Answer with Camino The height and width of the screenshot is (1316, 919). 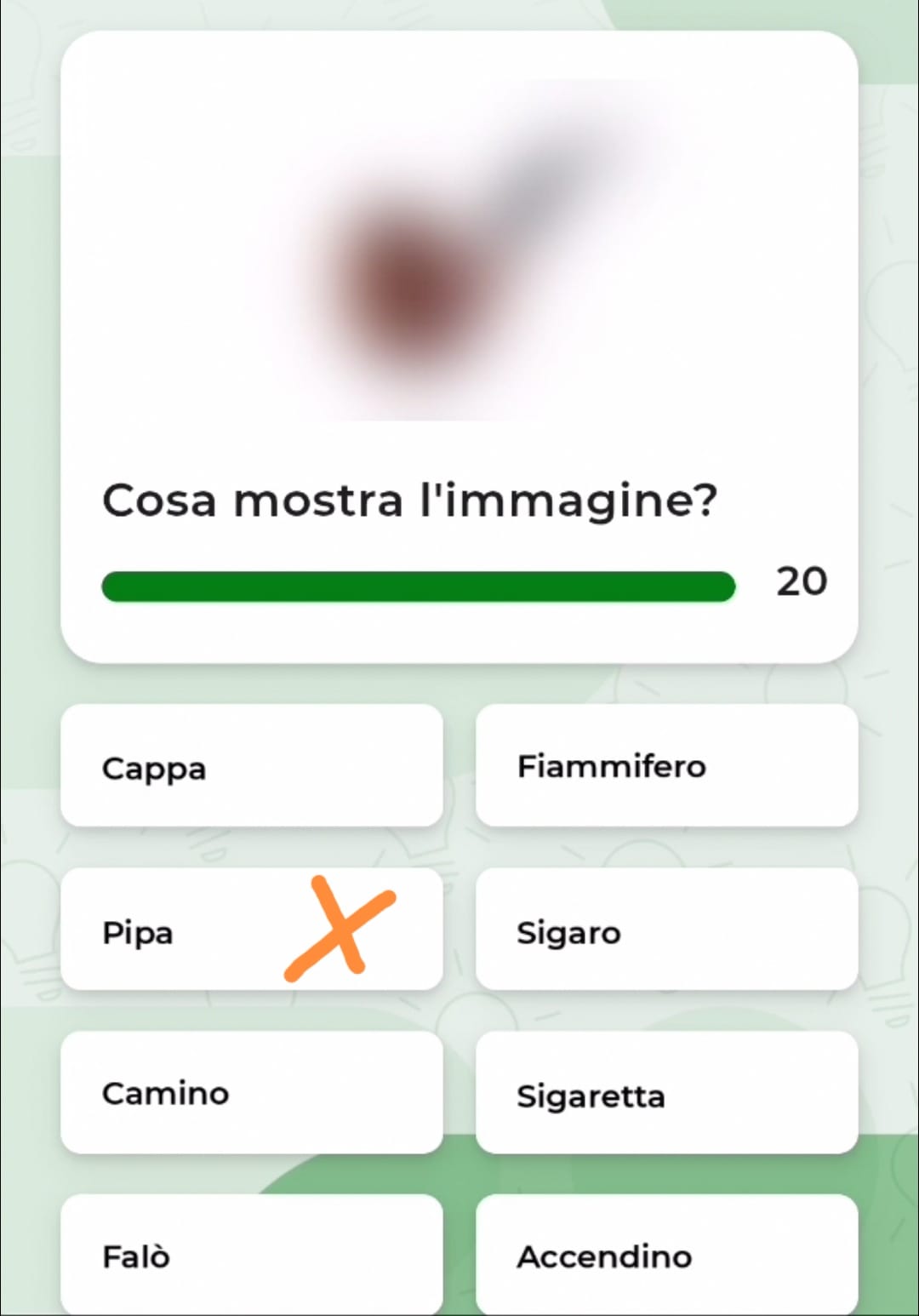pyautogui.click(x=251, y=1093)
